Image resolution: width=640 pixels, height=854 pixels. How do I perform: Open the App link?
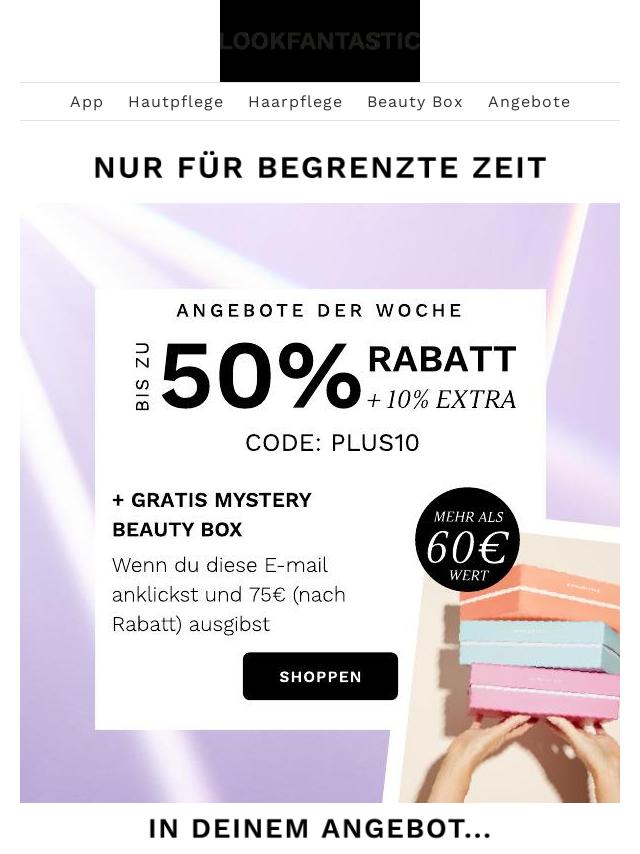click(87, 102)
